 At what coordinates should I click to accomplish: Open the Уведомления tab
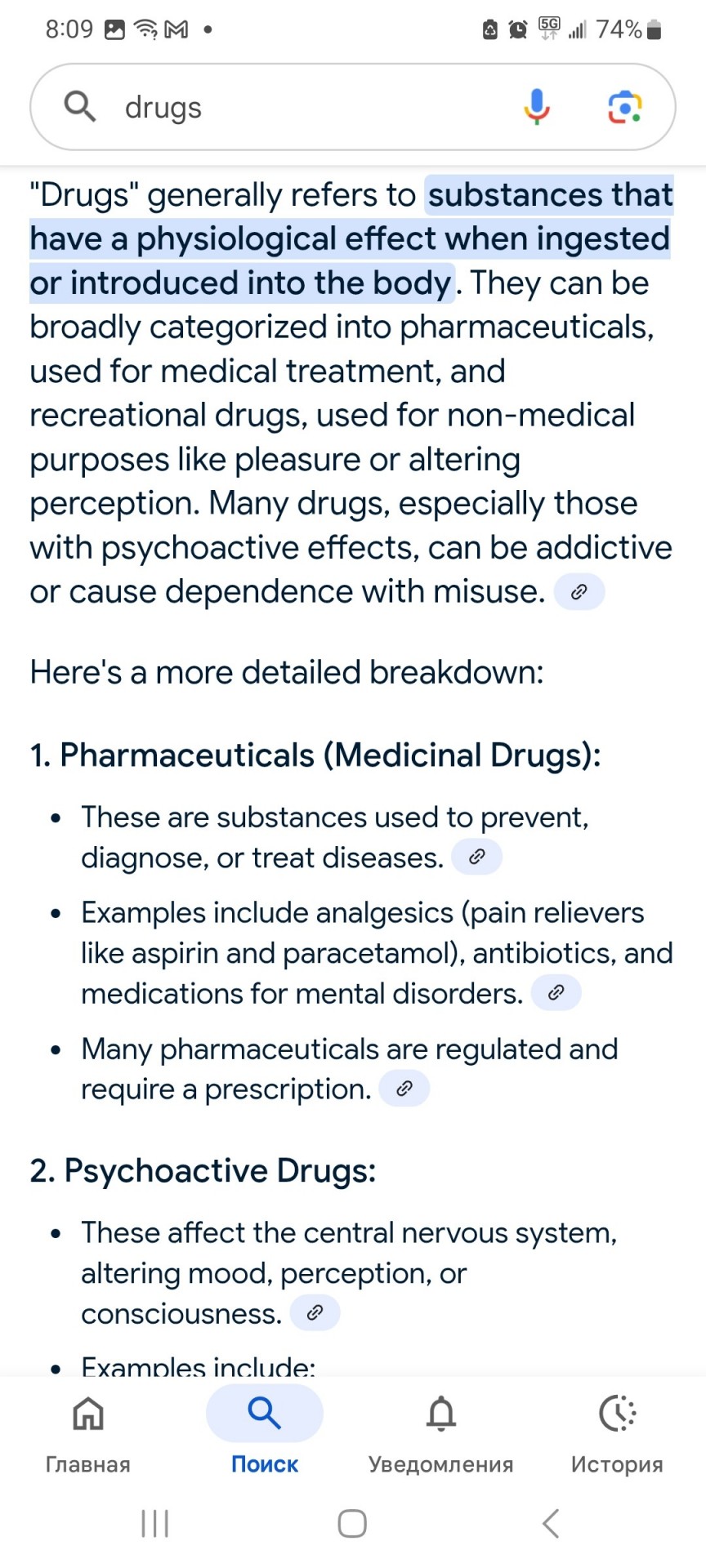[441, 1434]
